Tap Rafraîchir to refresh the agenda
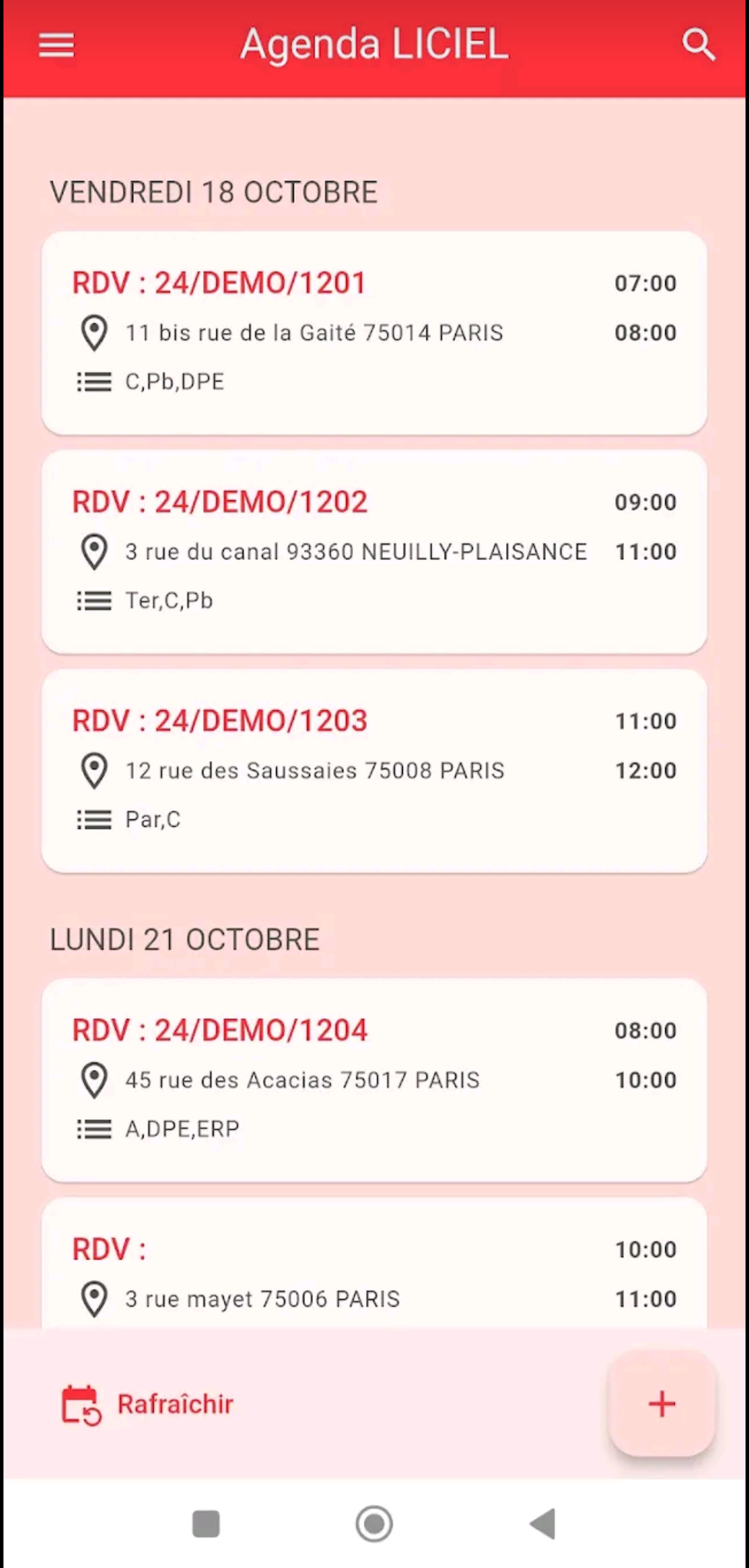749x1568 pixels. pyautogui.click(x=148, y=1404)
